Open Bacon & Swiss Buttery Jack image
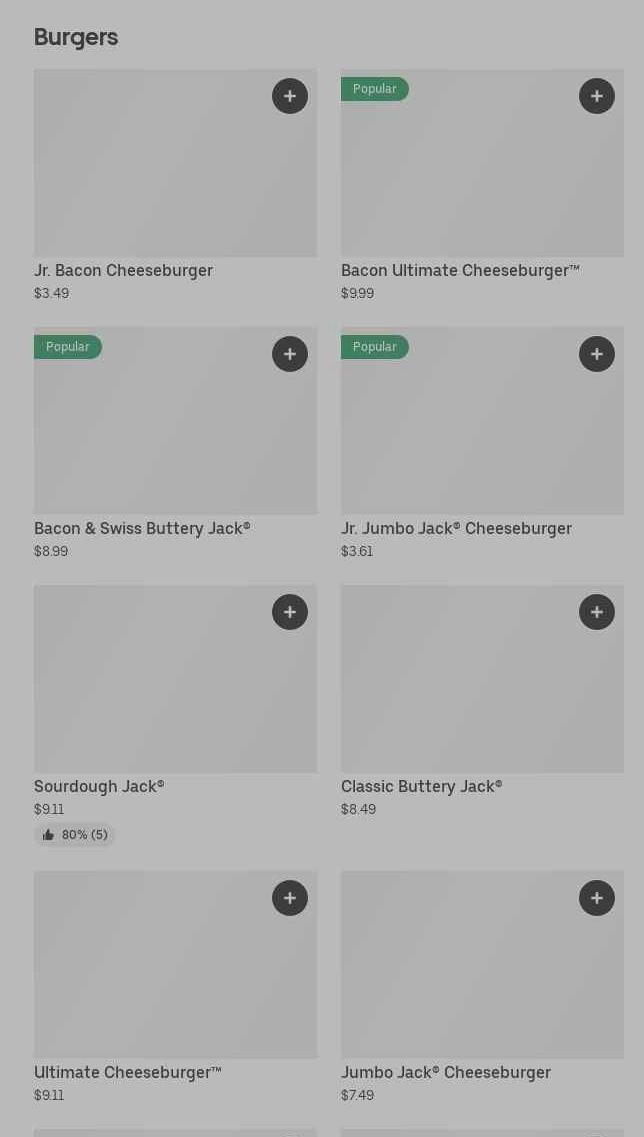This screenshot has width=644, height=1137. click(x=176, y=421)
